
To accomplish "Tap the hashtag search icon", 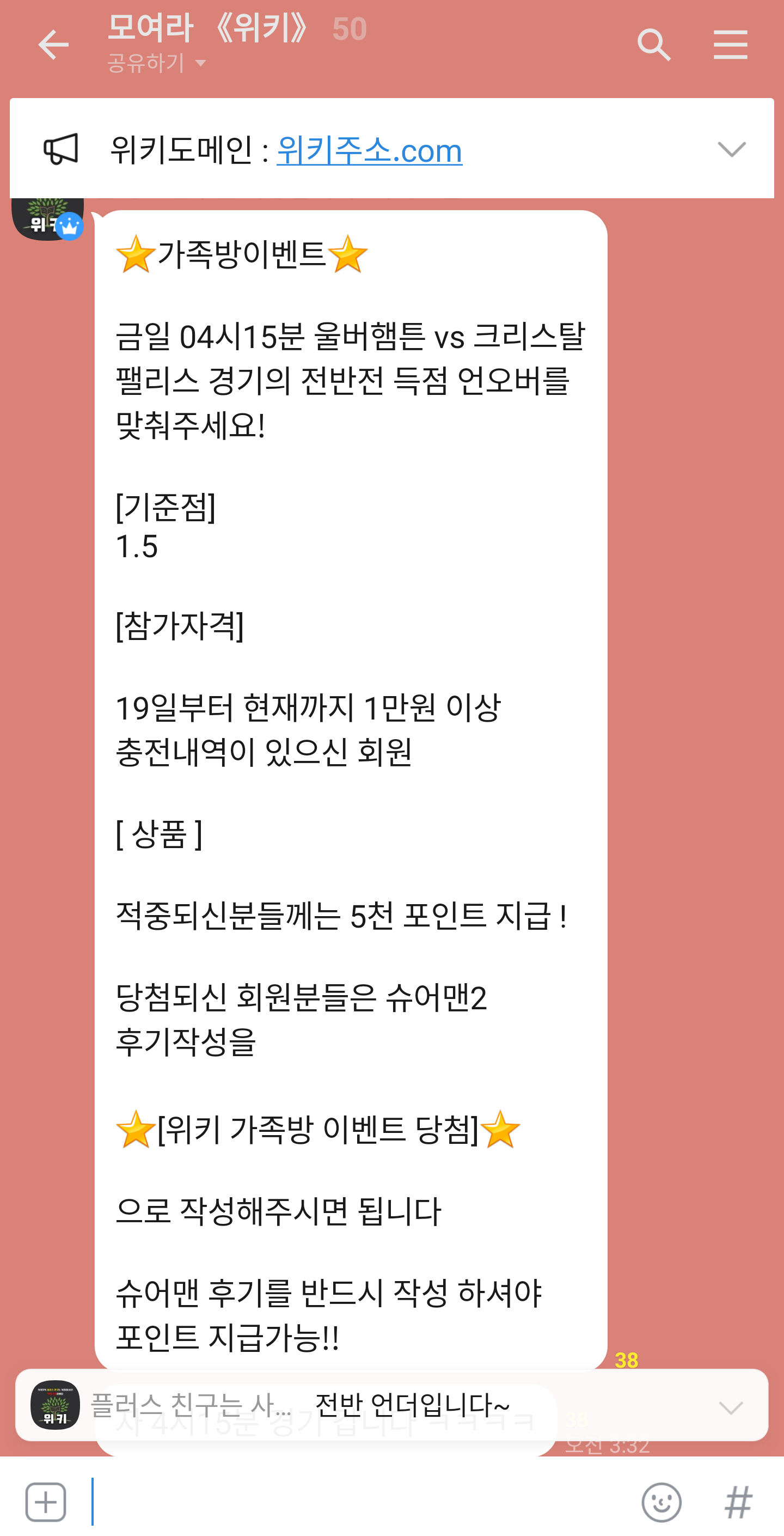I will click(x=738, y=1502).
